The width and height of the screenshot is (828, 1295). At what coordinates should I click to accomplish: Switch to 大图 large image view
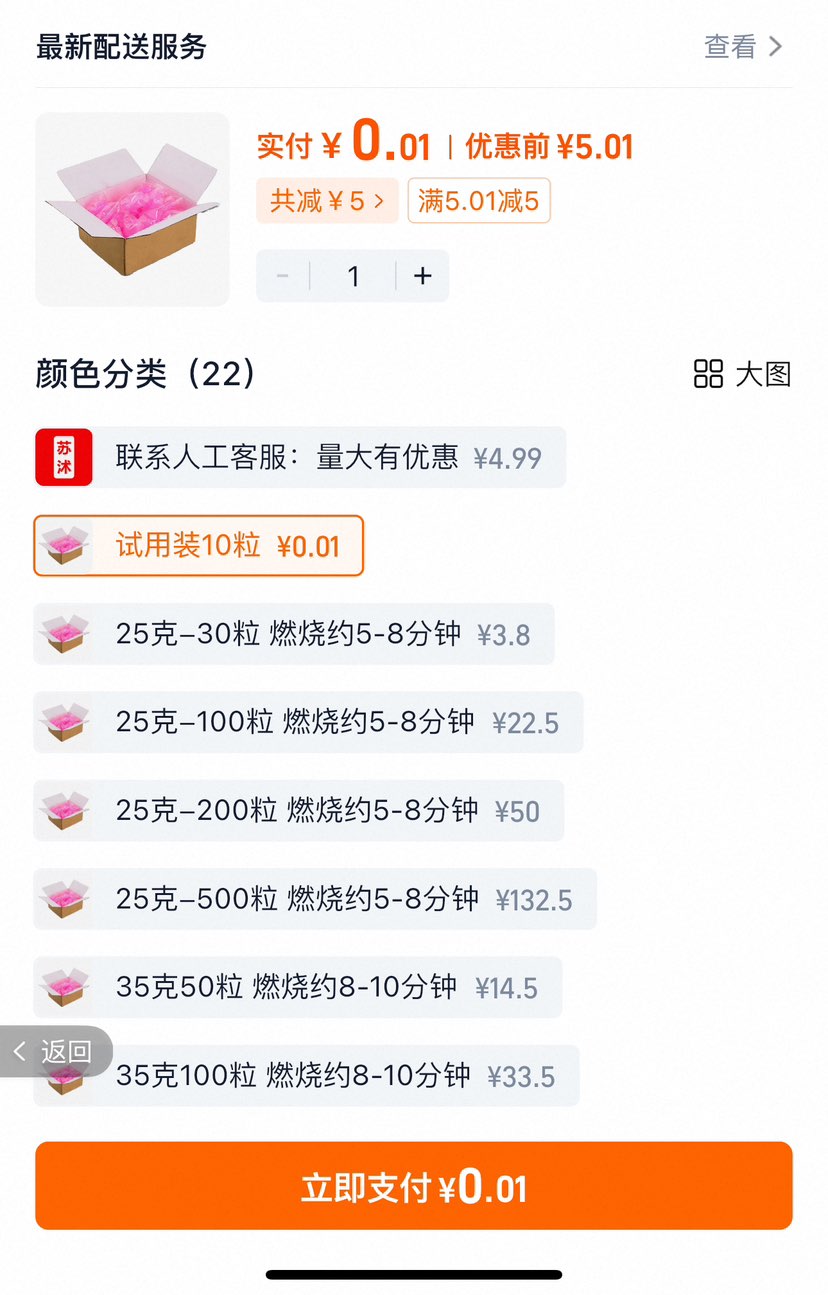(743, 374)
